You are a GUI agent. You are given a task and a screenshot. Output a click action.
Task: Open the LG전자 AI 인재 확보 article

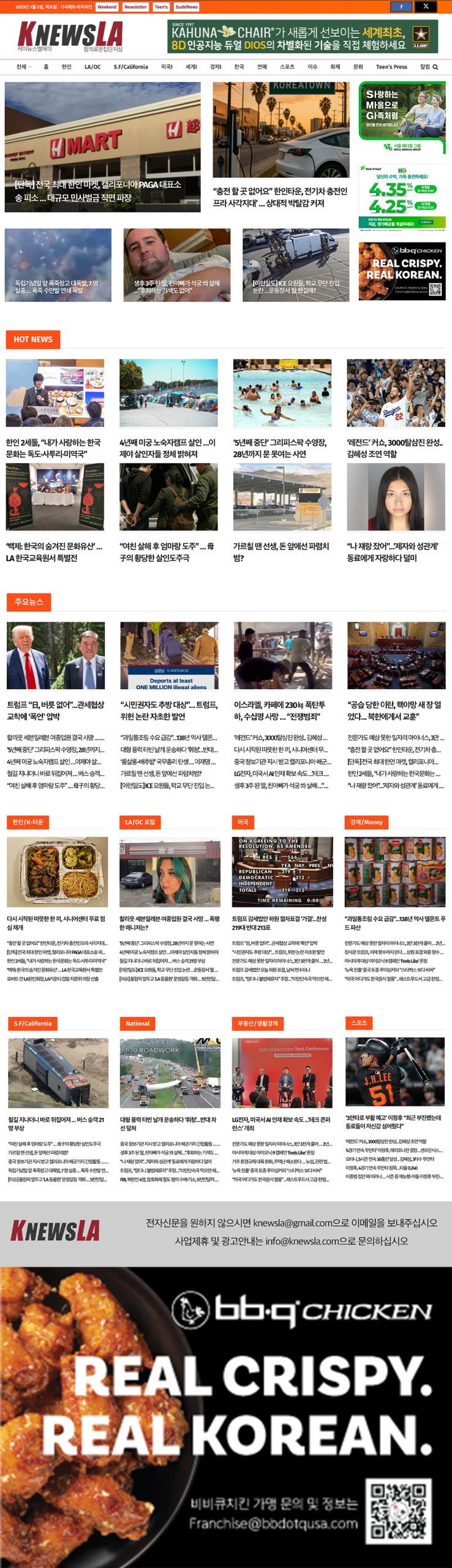click(281, 1123)
